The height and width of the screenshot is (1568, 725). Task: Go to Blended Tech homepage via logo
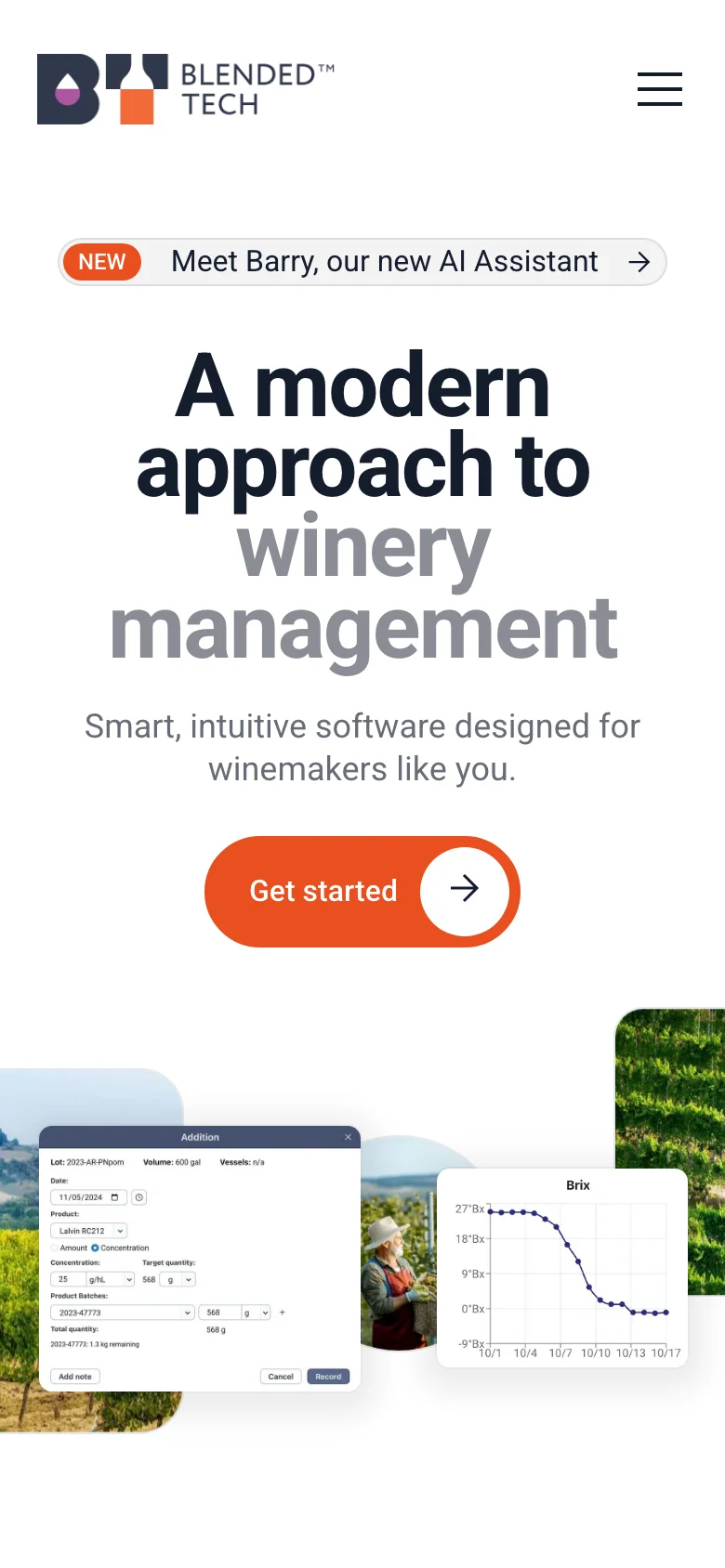coord(185,89)
